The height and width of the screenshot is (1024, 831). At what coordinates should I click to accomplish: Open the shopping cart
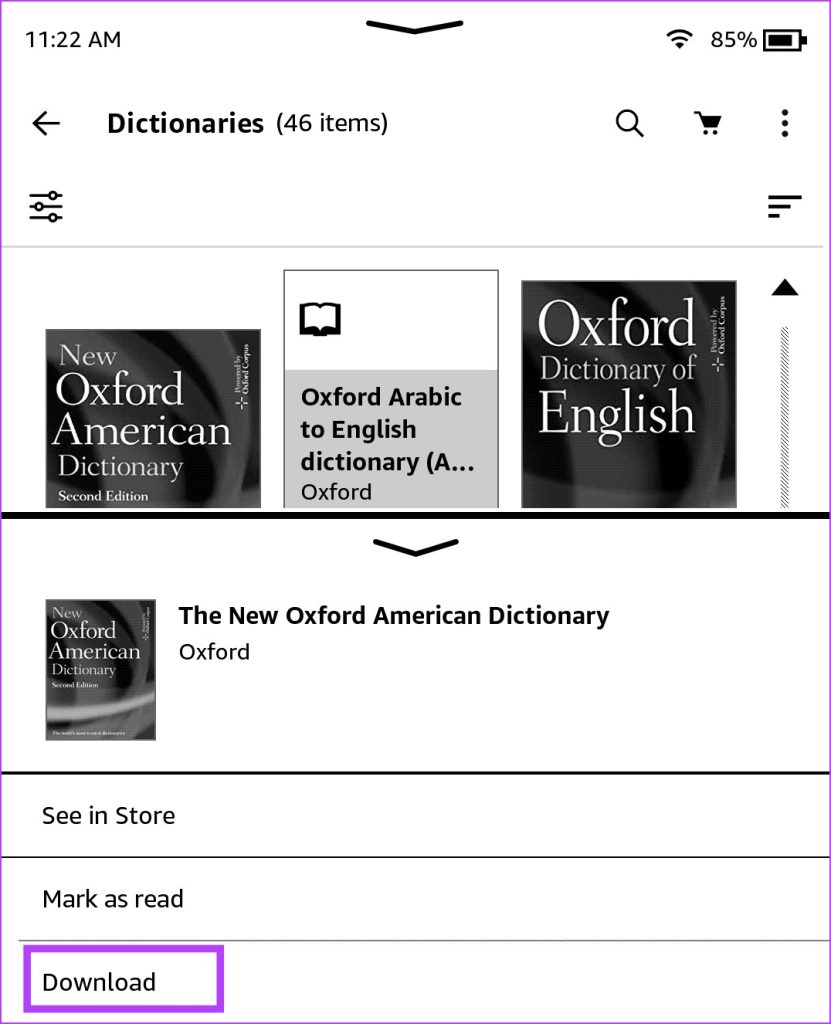coord(708,123)
